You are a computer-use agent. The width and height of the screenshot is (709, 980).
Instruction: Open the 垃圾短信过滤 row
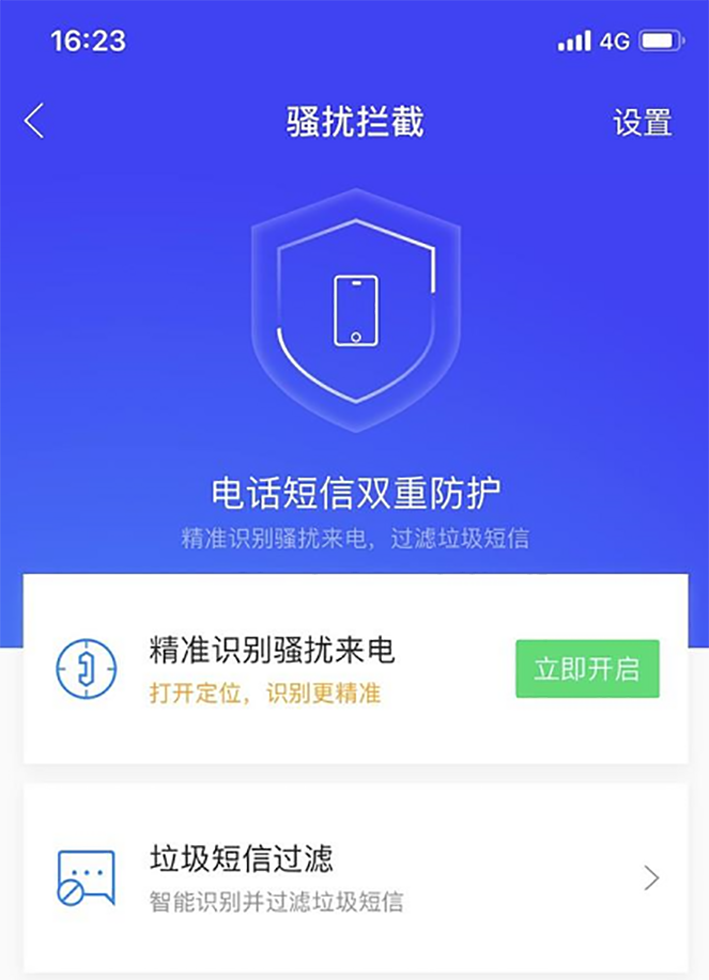[355, 878]
